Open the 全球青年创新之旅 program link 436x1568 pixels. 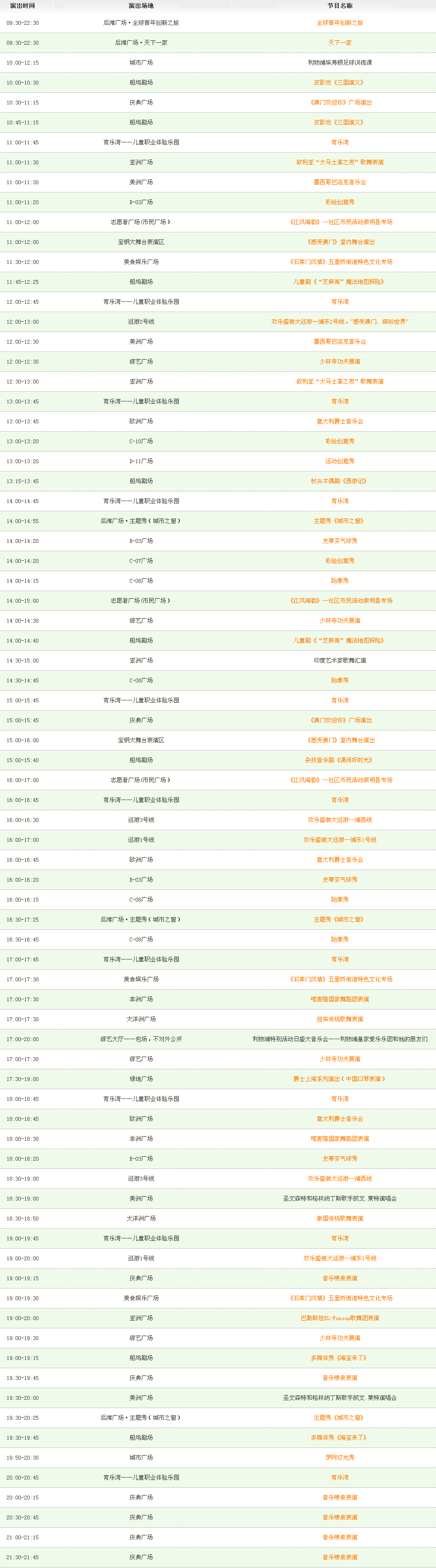340,23
